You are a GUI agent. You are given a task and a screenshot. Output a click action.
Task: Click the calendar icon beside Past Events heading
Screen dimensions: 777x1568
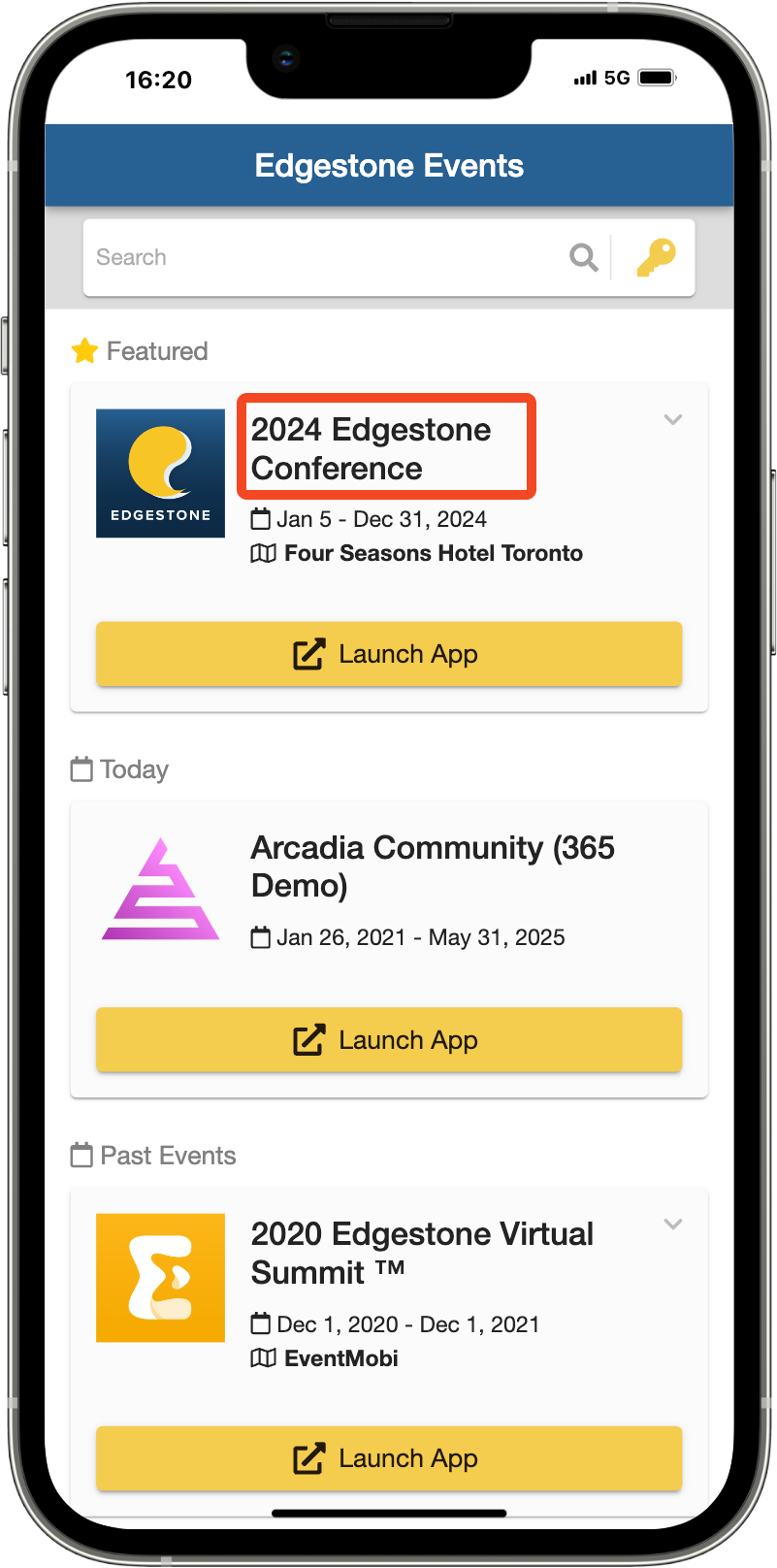click(81, 1155)
